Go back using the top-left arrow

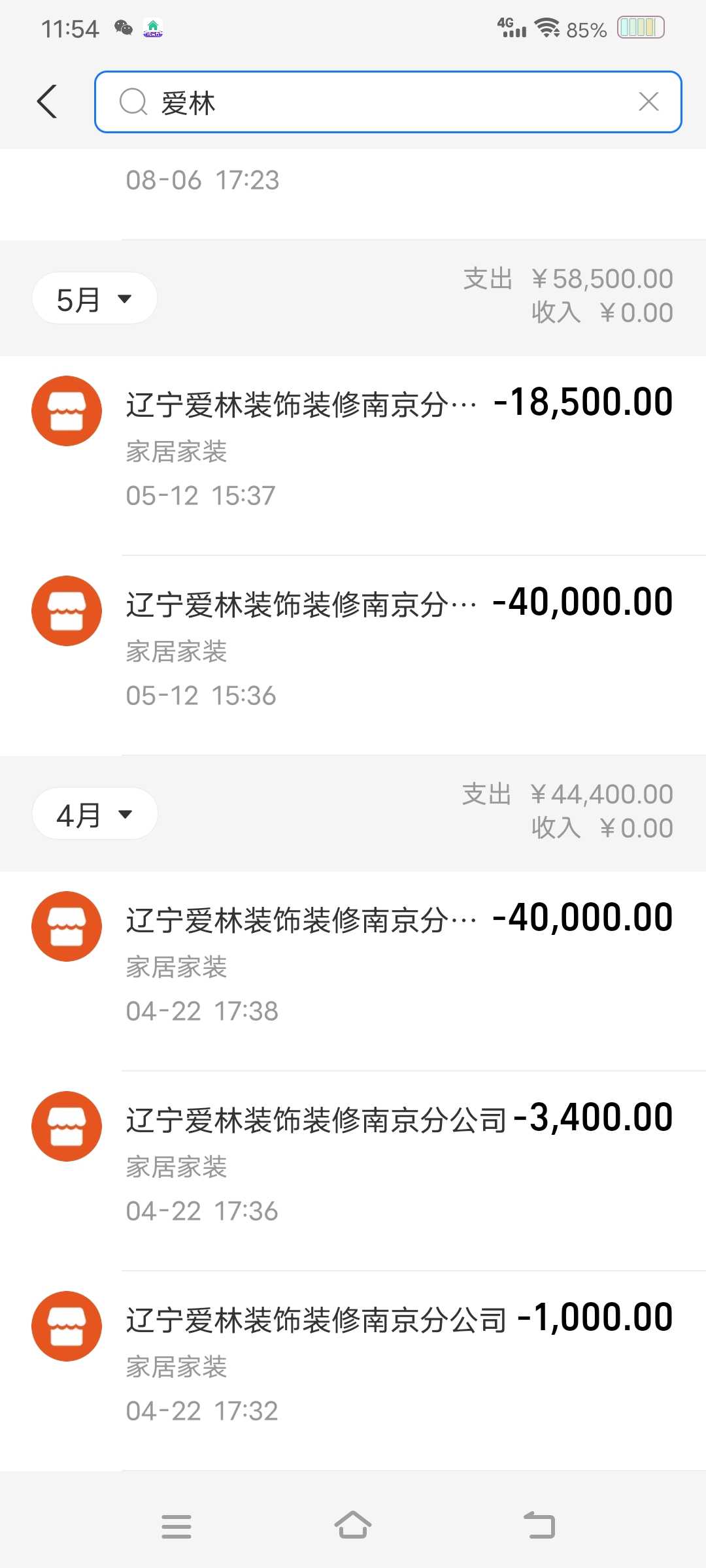click(x=47, y=102)
